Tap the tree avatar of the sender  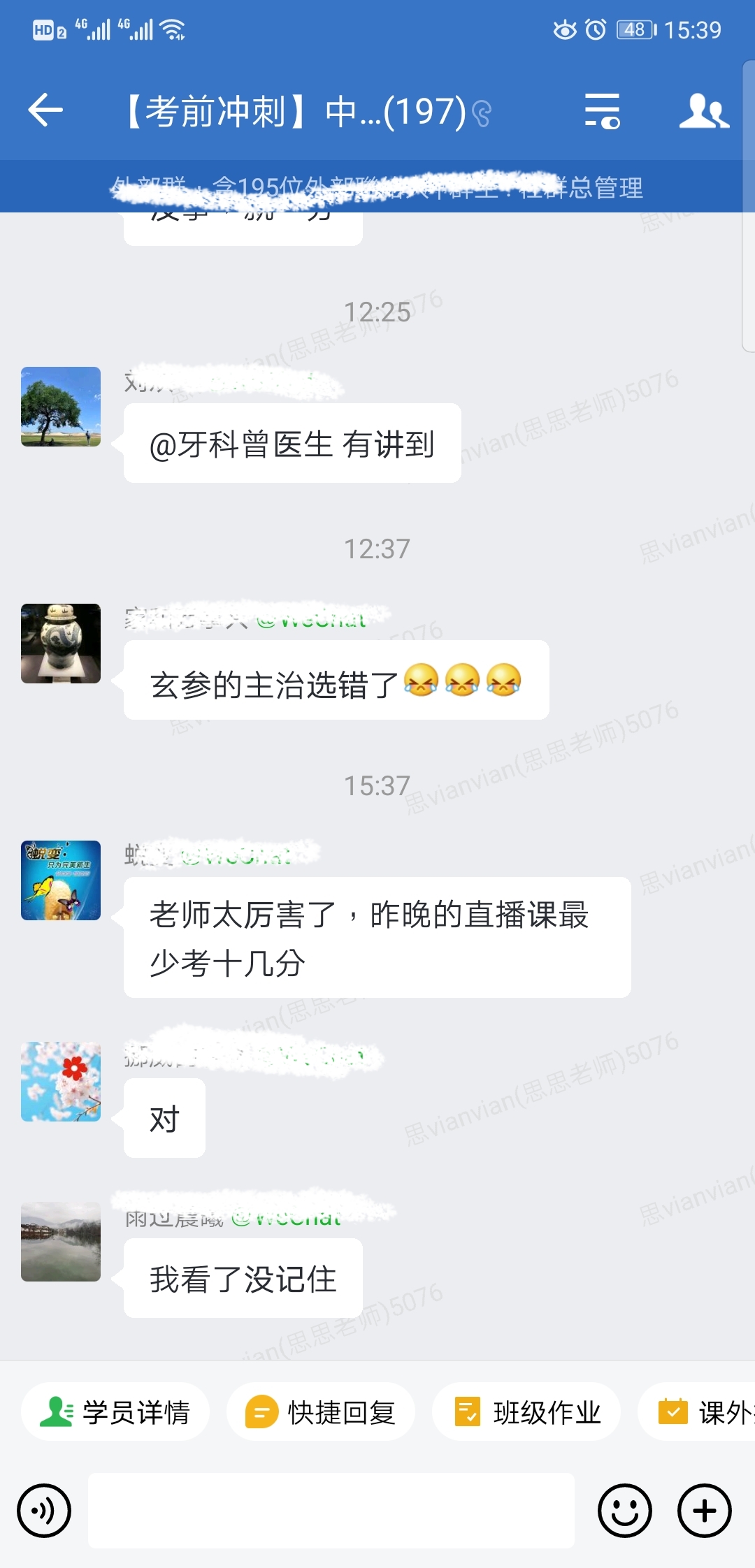[61, 407]
